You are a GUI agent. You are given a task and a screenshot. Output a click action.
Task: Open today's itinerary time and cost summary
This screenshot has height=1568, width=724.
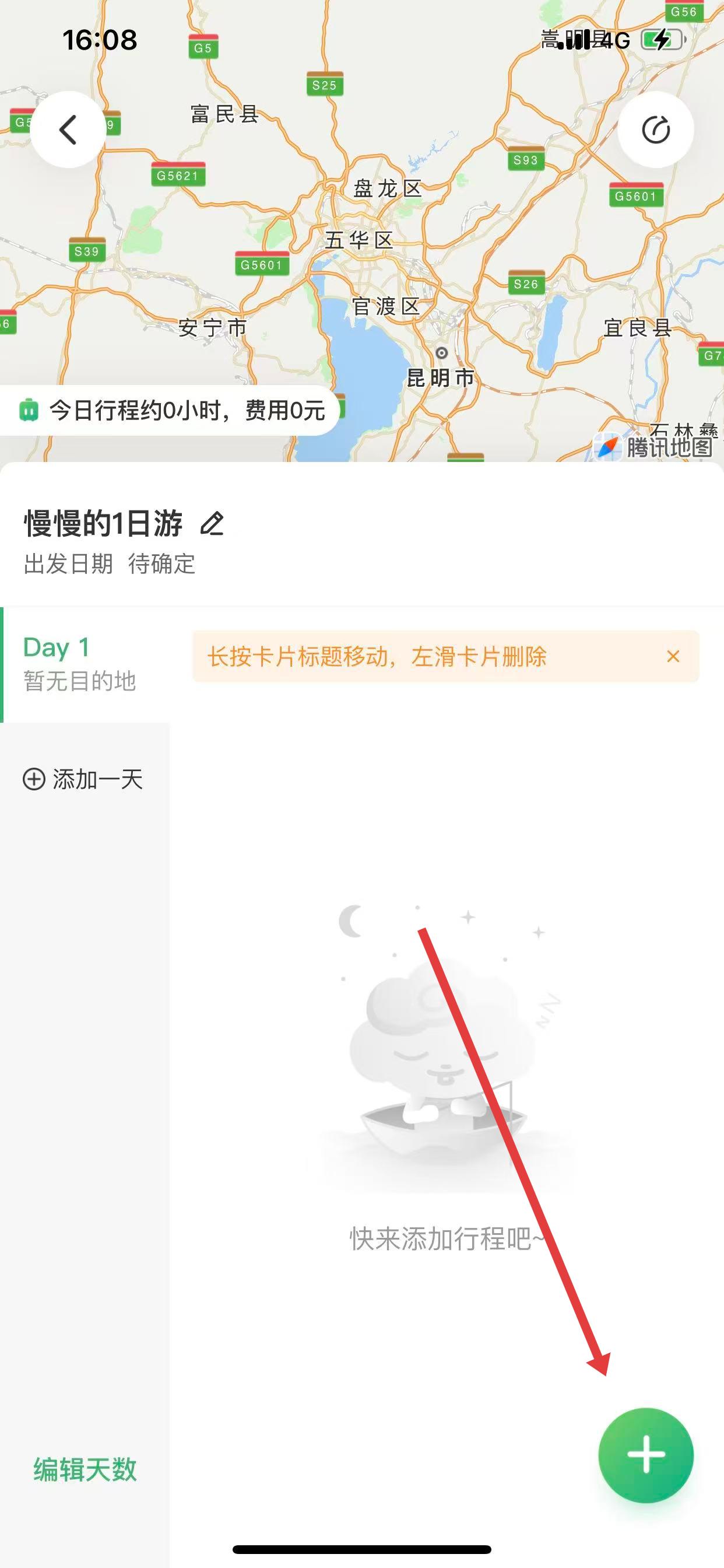click(173, 410)
